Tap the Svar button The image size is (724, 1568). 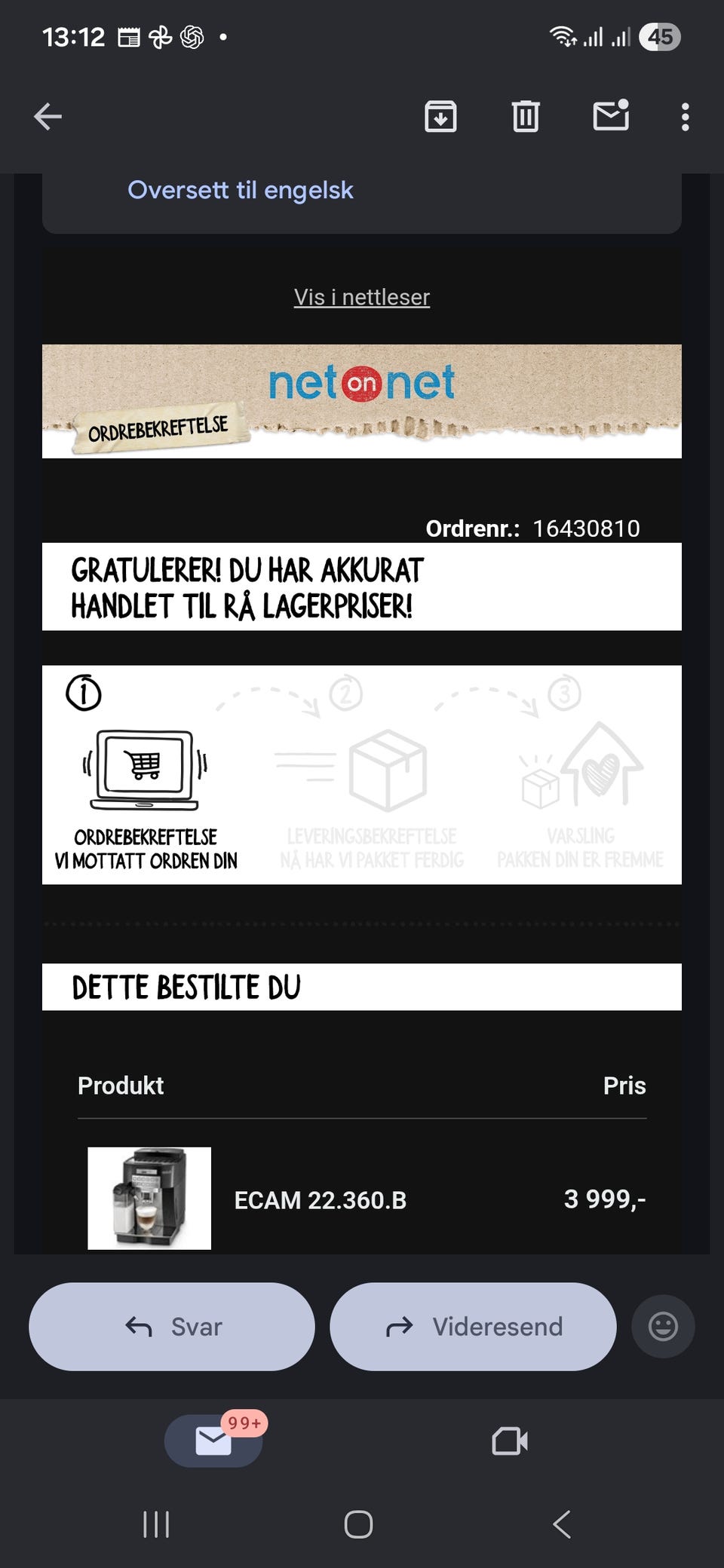[x=170, y=1326]
